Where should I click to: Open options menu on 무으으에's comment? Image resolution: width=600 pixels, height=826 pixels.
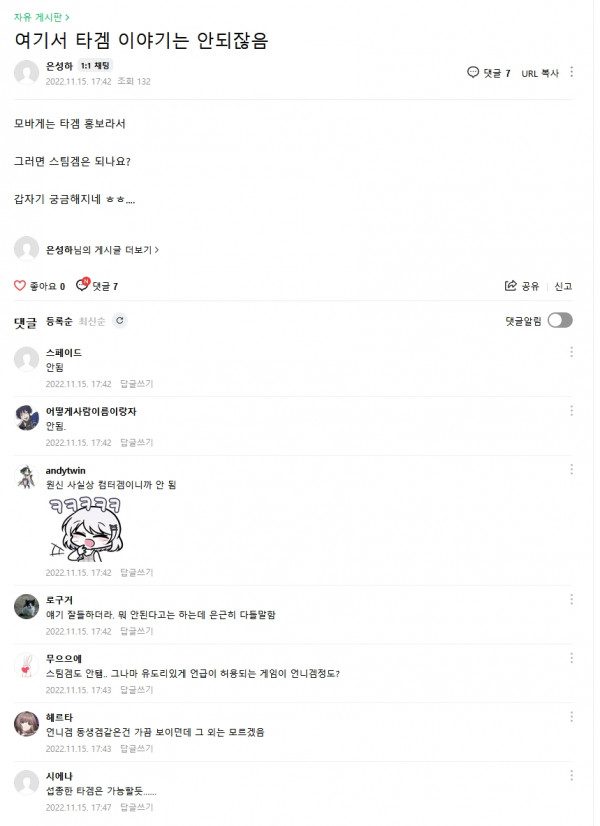(572, 658)
